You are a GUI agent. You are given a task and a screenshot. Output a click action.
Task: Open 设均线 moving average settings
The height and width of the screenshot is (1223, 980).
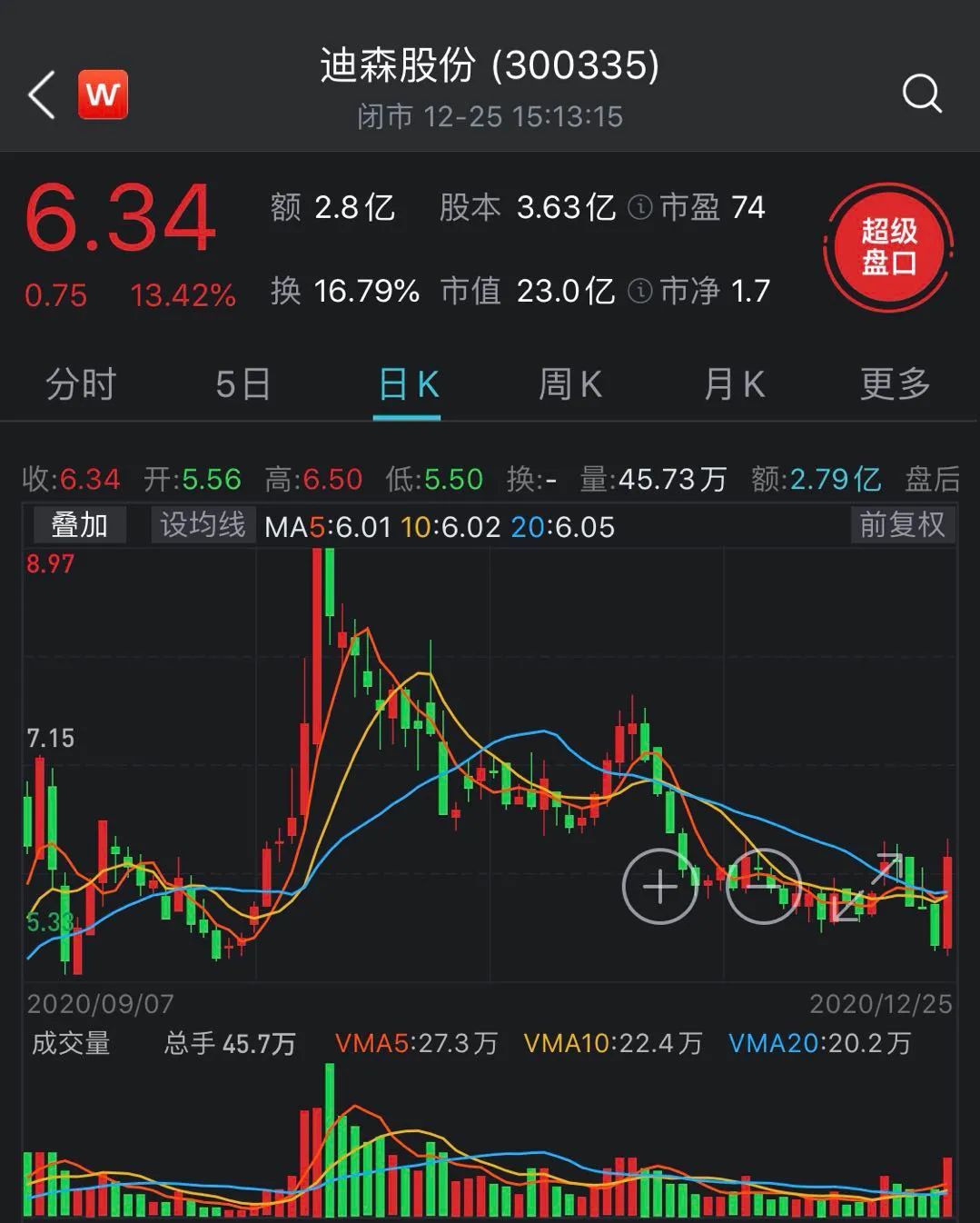203,525
